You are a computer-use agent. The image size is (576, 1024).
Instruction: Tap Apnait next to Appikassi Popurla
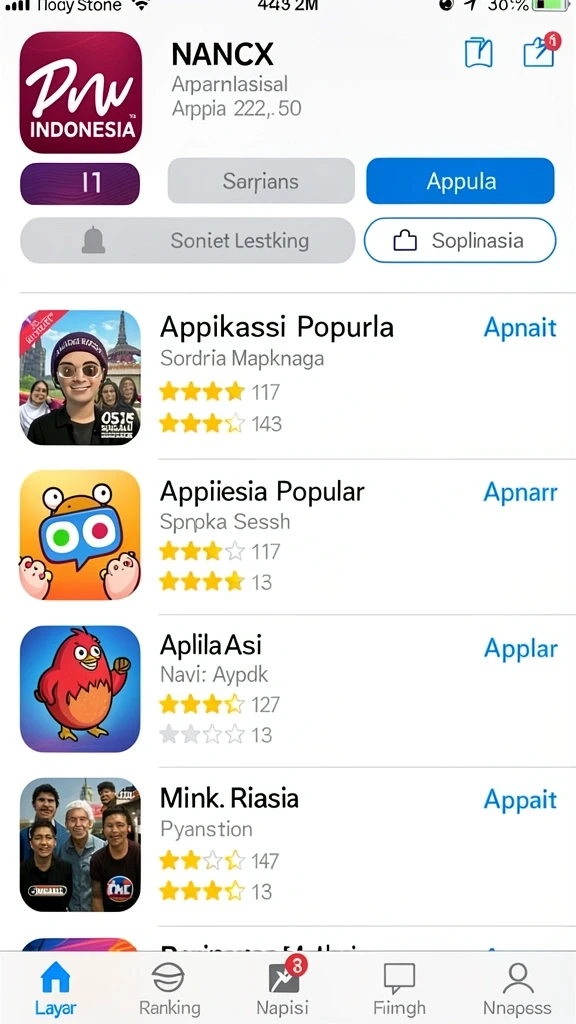tap(520, 328)
